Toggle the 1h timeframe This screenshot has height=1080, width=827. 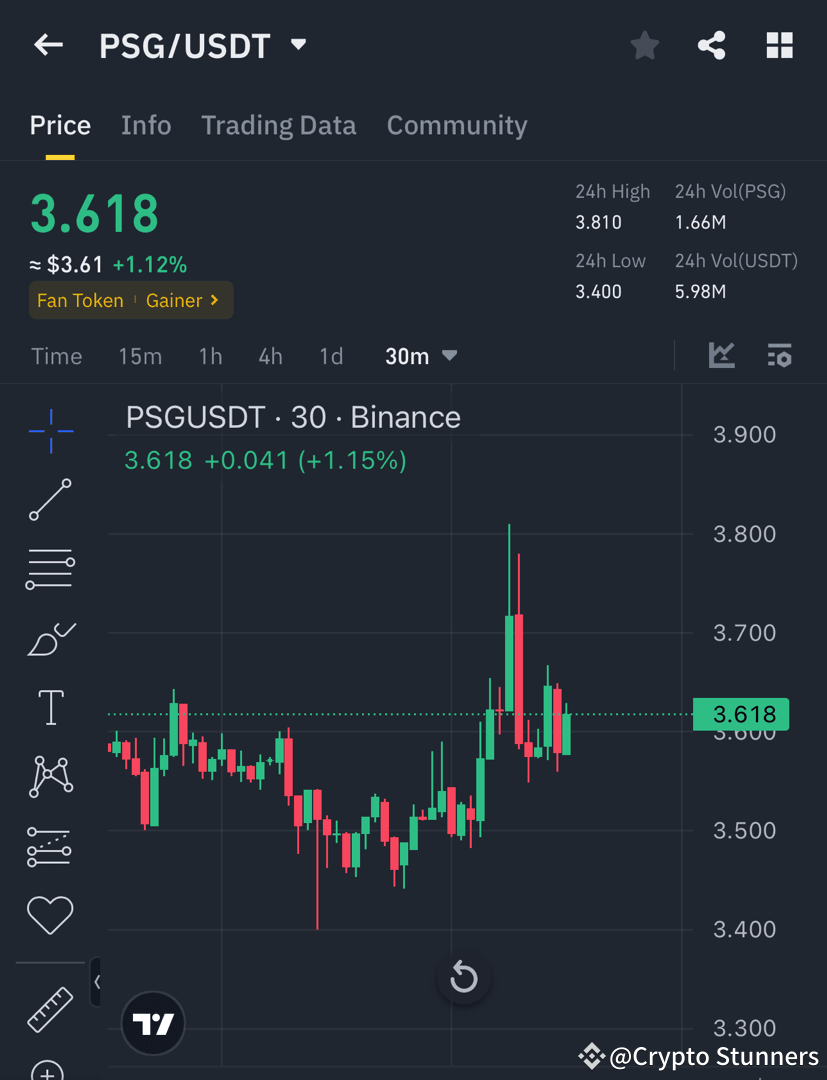210,355
